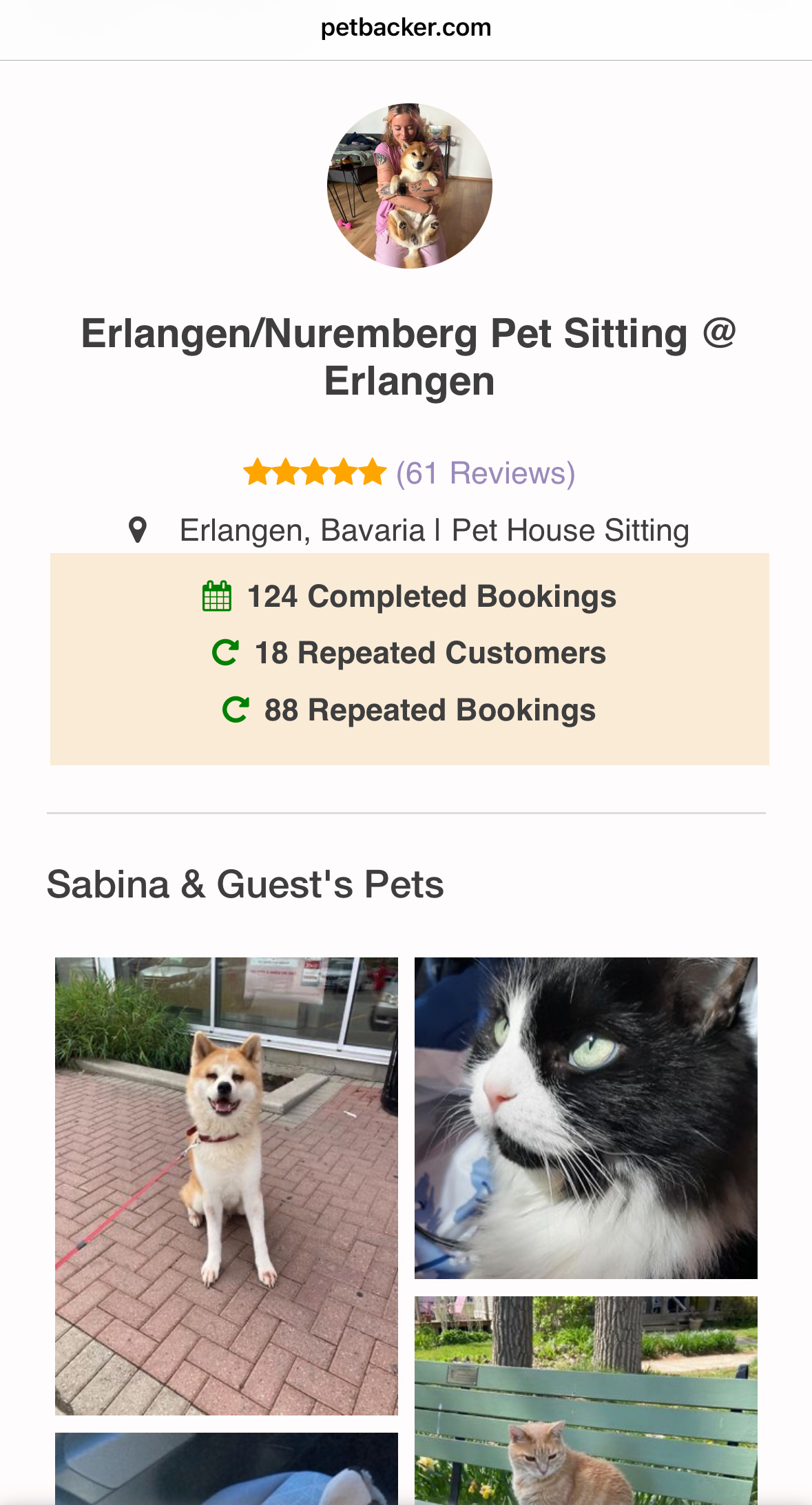Open the (61 Reviews) link
Screen dimensions: 812x1505
click(485, 473)
